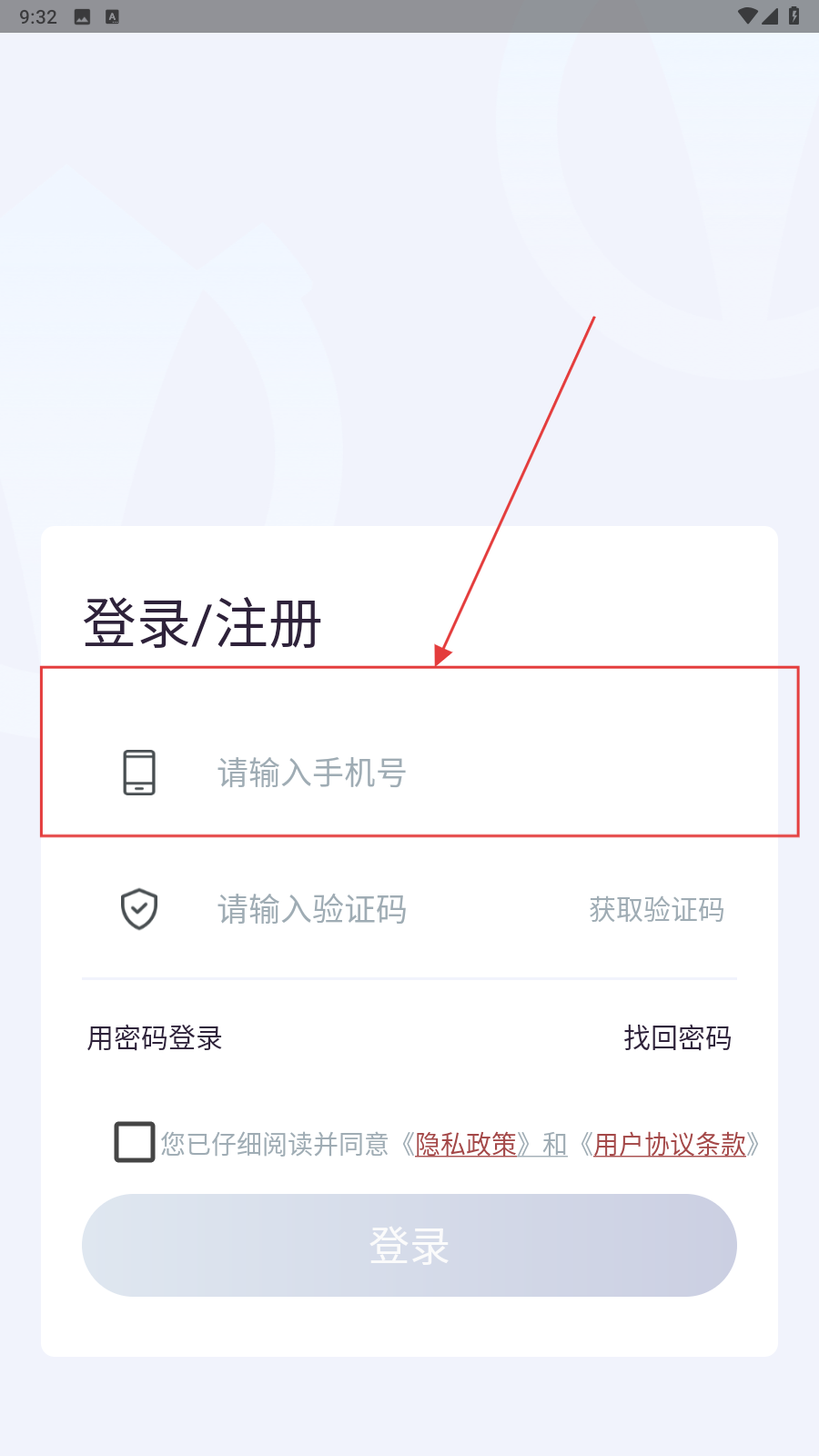
Task: Focus the verification code field
Action: (x=364, y=910)
